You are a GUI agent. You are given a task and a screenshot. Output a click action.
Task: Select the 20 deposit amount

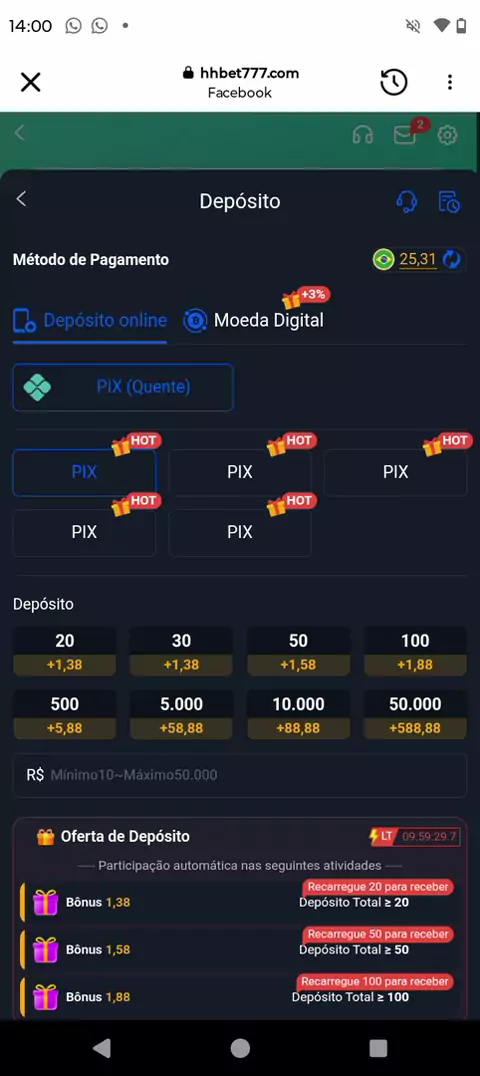click(x=65, y=651)
